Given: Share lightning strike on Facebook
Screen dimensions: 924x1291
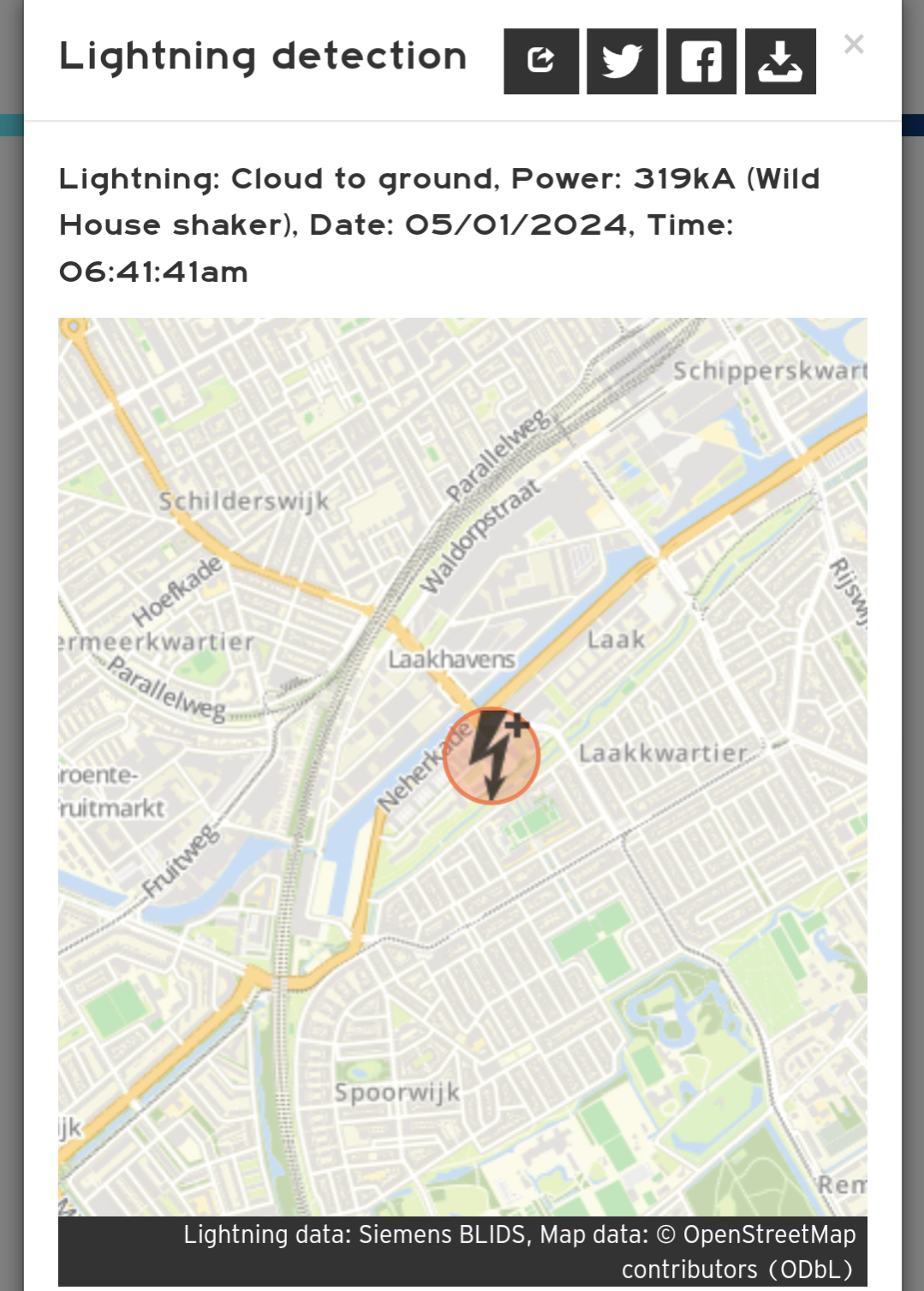Looking at the screenshot, I should 700,61.
